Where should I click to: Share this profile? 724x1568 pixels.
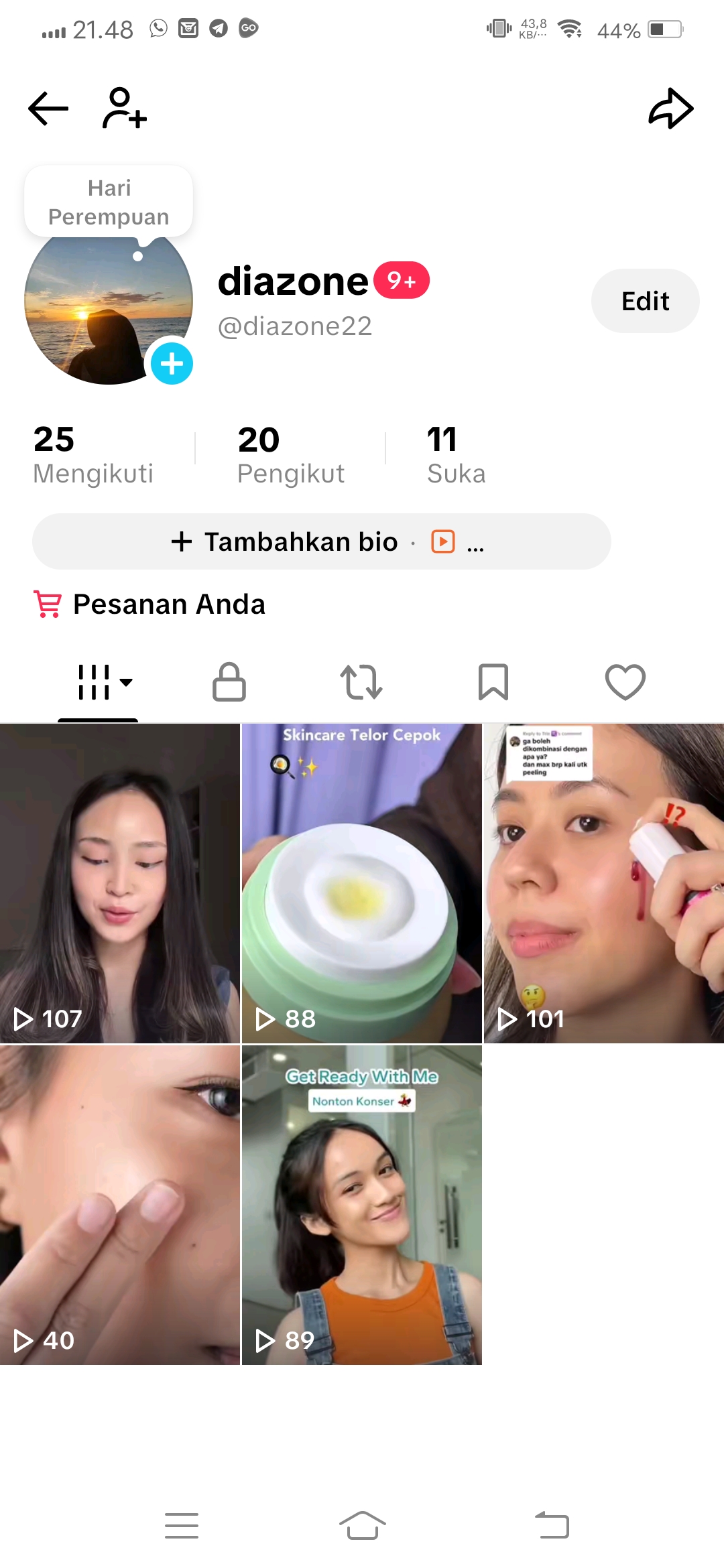tap(670, 109)
